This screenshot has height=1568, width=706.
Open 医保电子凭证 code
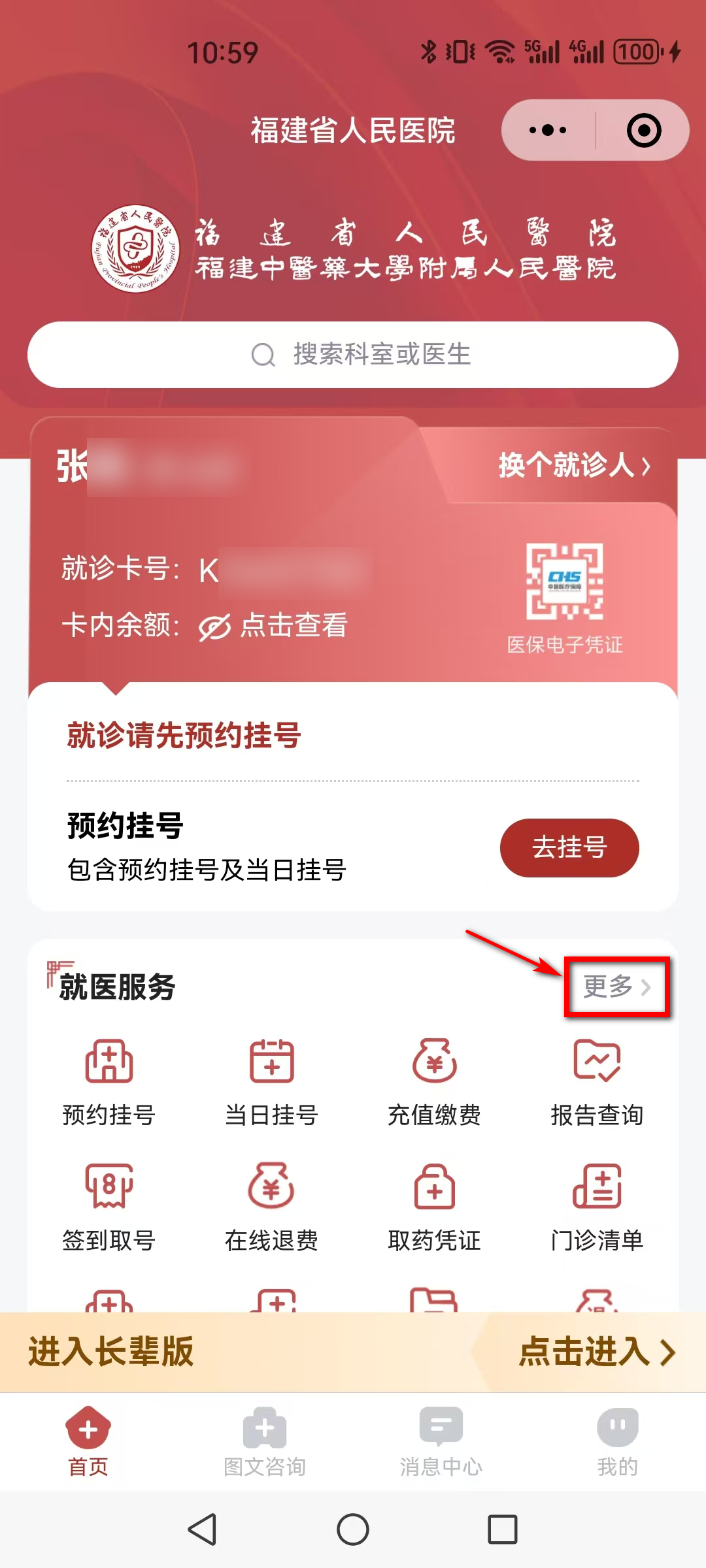(565, 596)
